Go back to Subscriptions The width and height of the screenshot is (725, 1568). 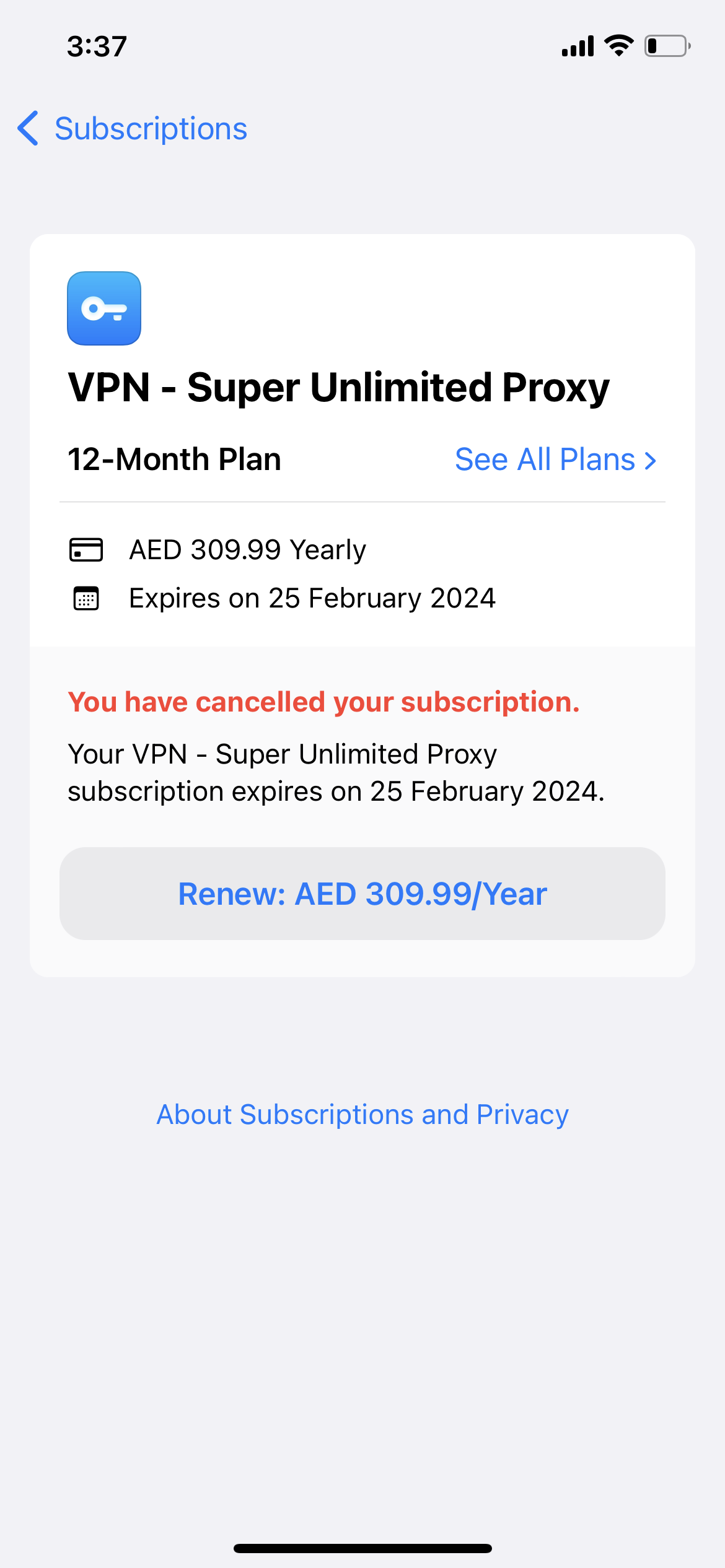click(133, 129)
